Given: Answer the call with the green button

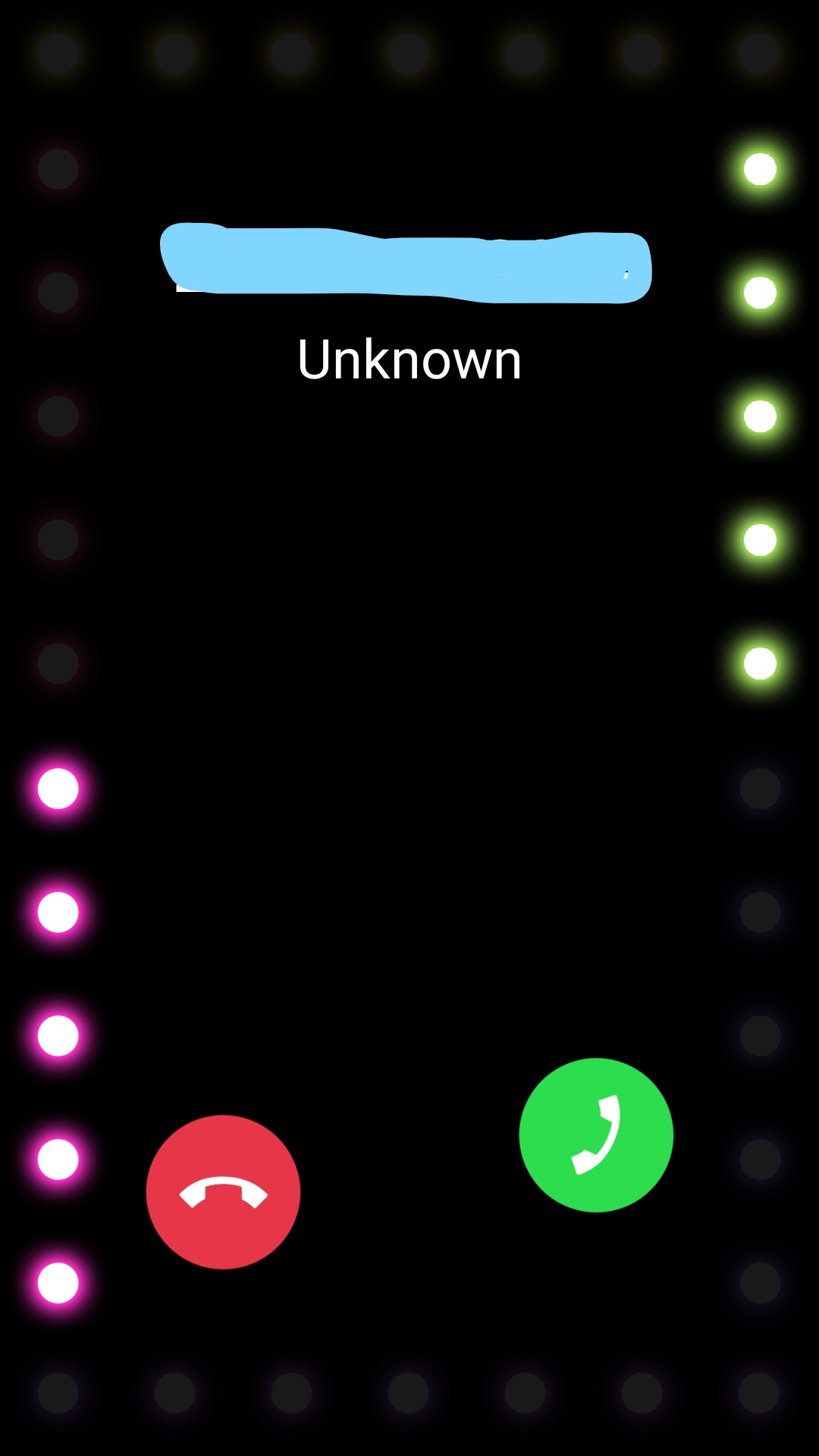Looking at the screenshot, I should [x=596, y=1134].
